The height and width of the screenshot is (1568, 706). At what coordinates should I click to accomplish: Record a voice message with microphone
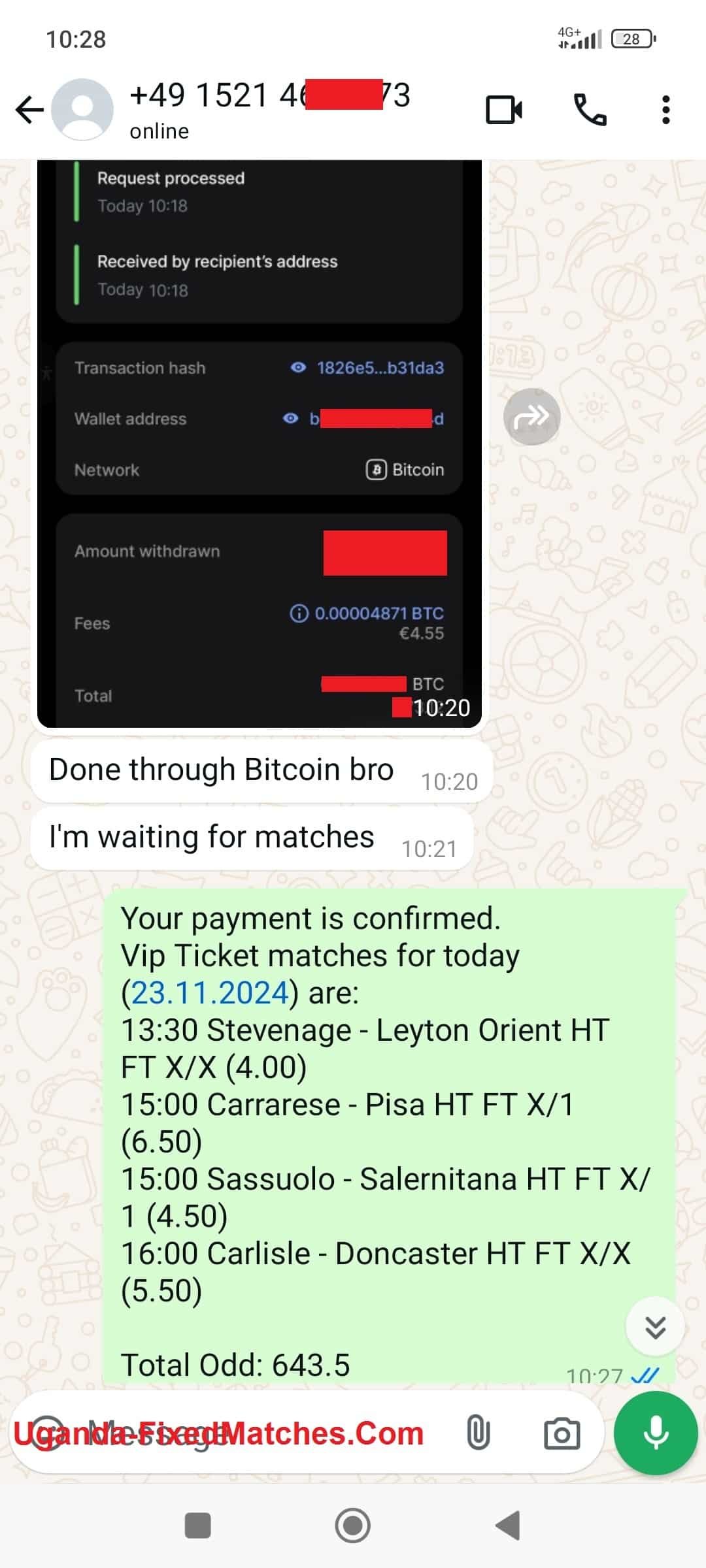point(655,1433)
